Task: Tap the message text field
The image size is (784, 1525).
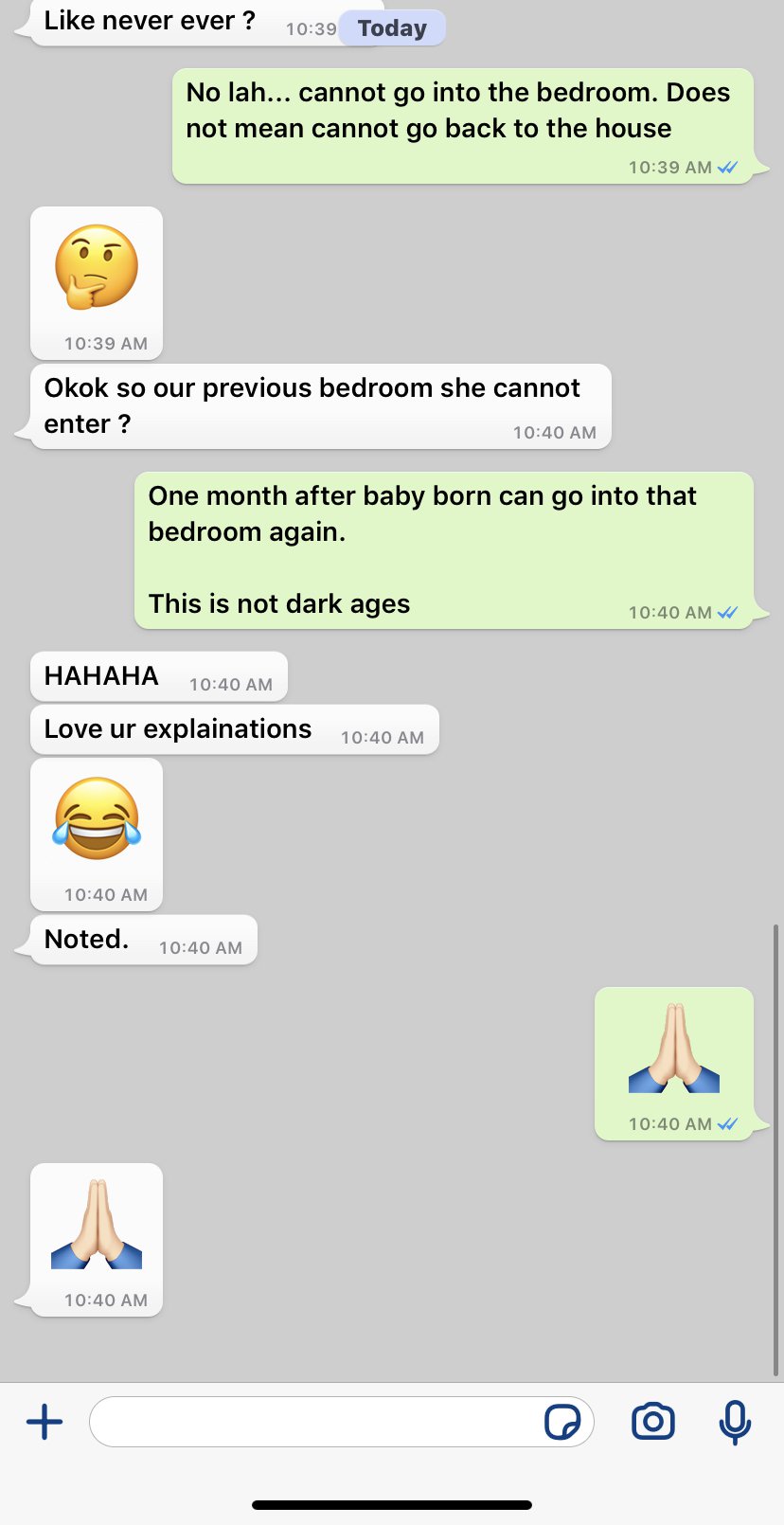Action: point(312,1422)
